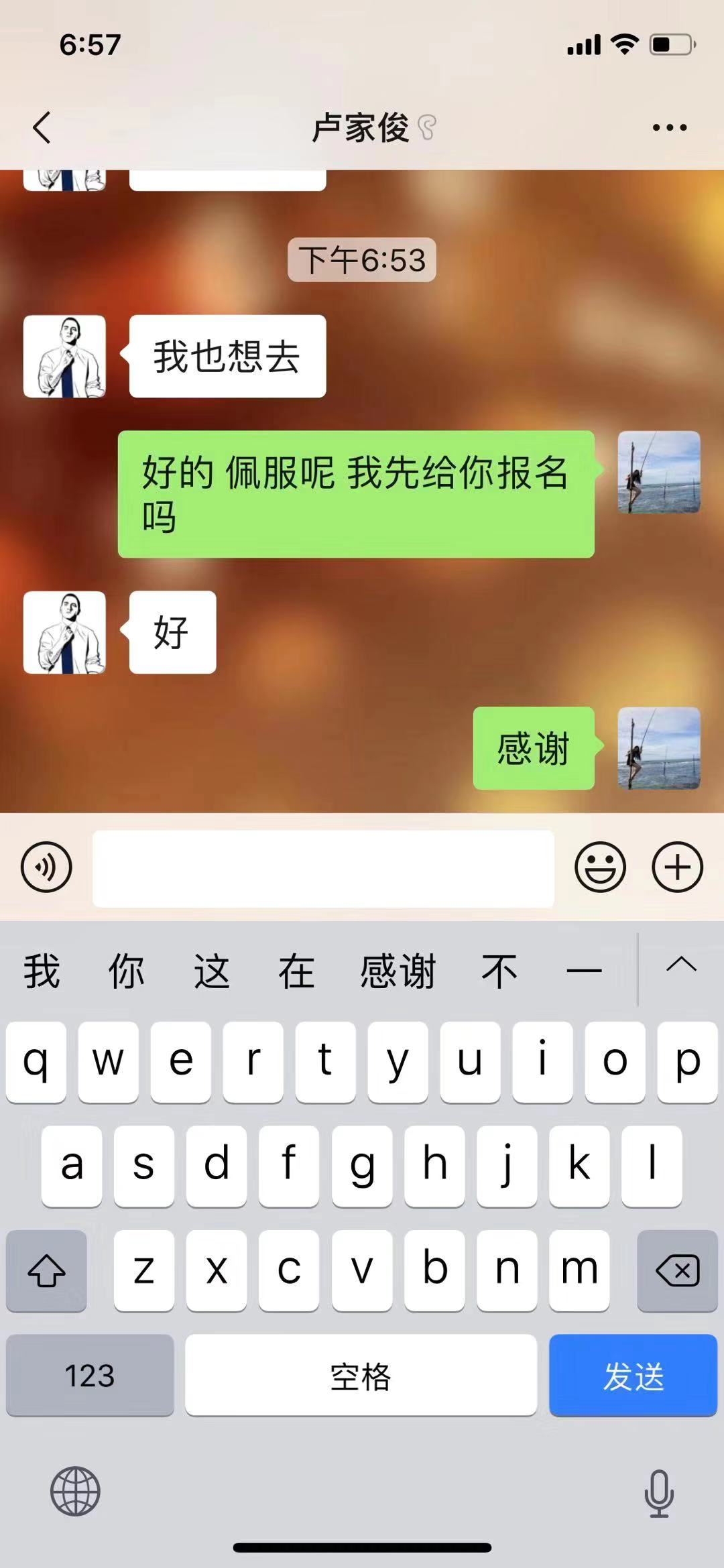
Task: Choose the suggestion 你
Action: pyautogui.click(x=126, y=971)
